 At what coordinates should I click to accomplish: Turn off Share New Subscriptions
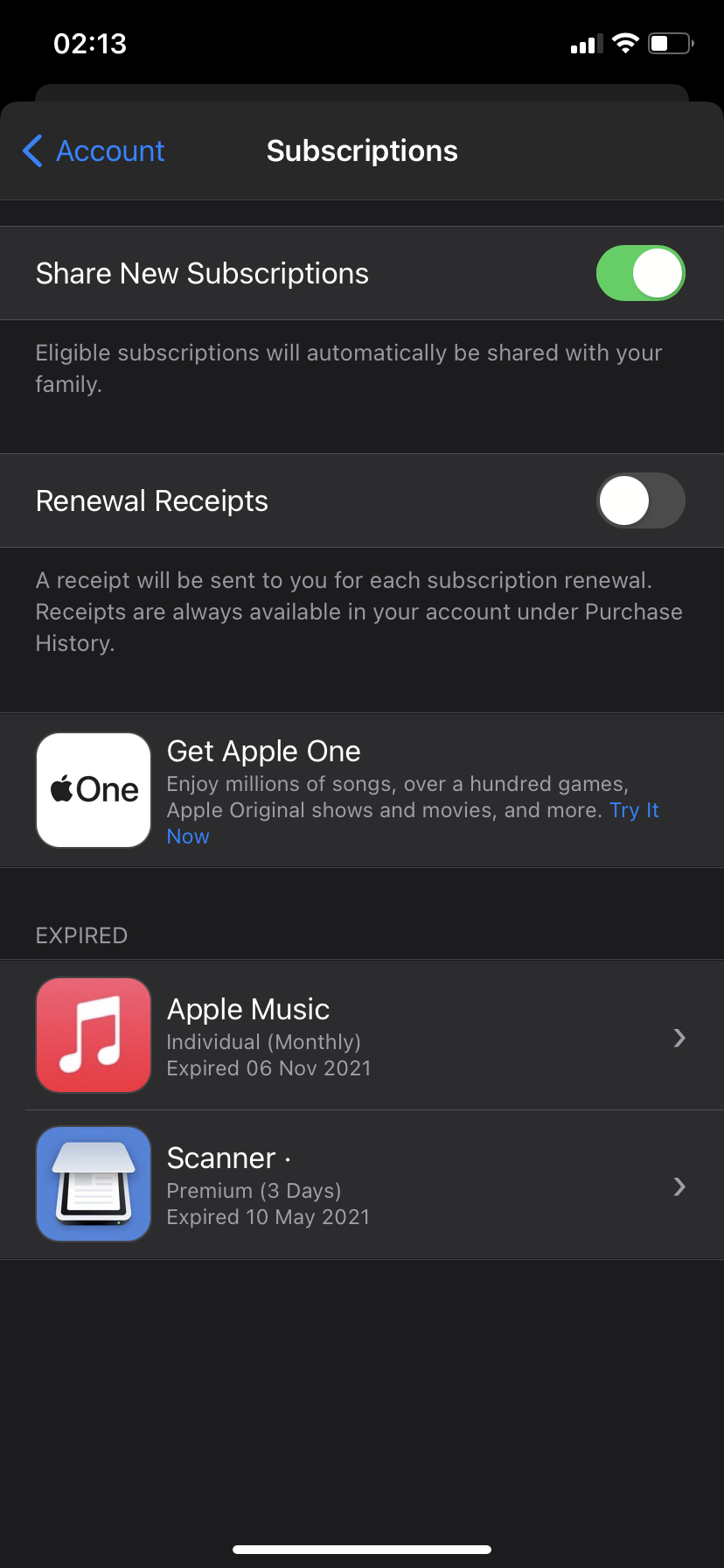click(640, 273)
